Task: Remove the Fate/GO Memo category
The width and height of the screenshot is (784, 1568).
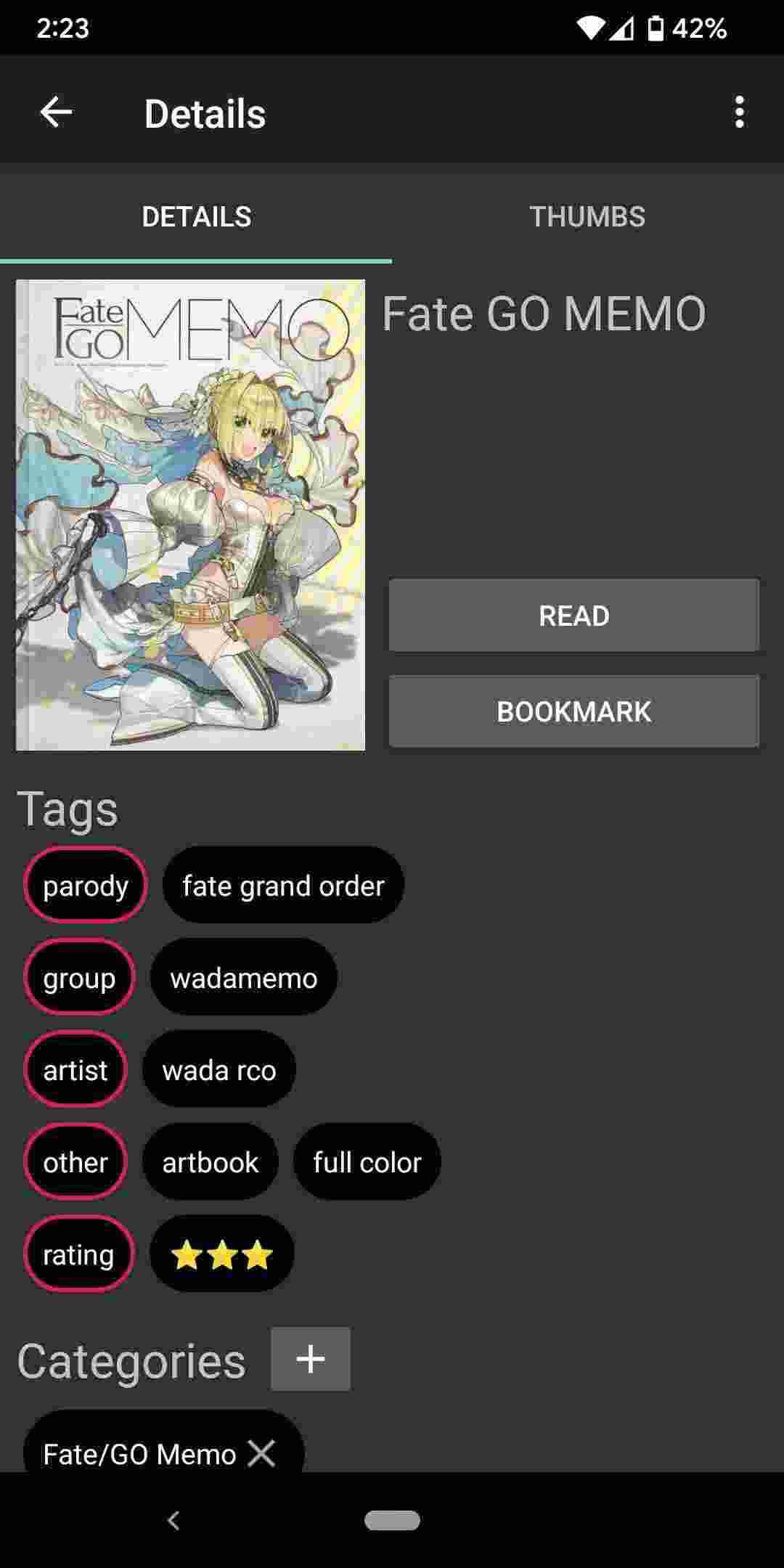Action: (x=261, y=1453)
